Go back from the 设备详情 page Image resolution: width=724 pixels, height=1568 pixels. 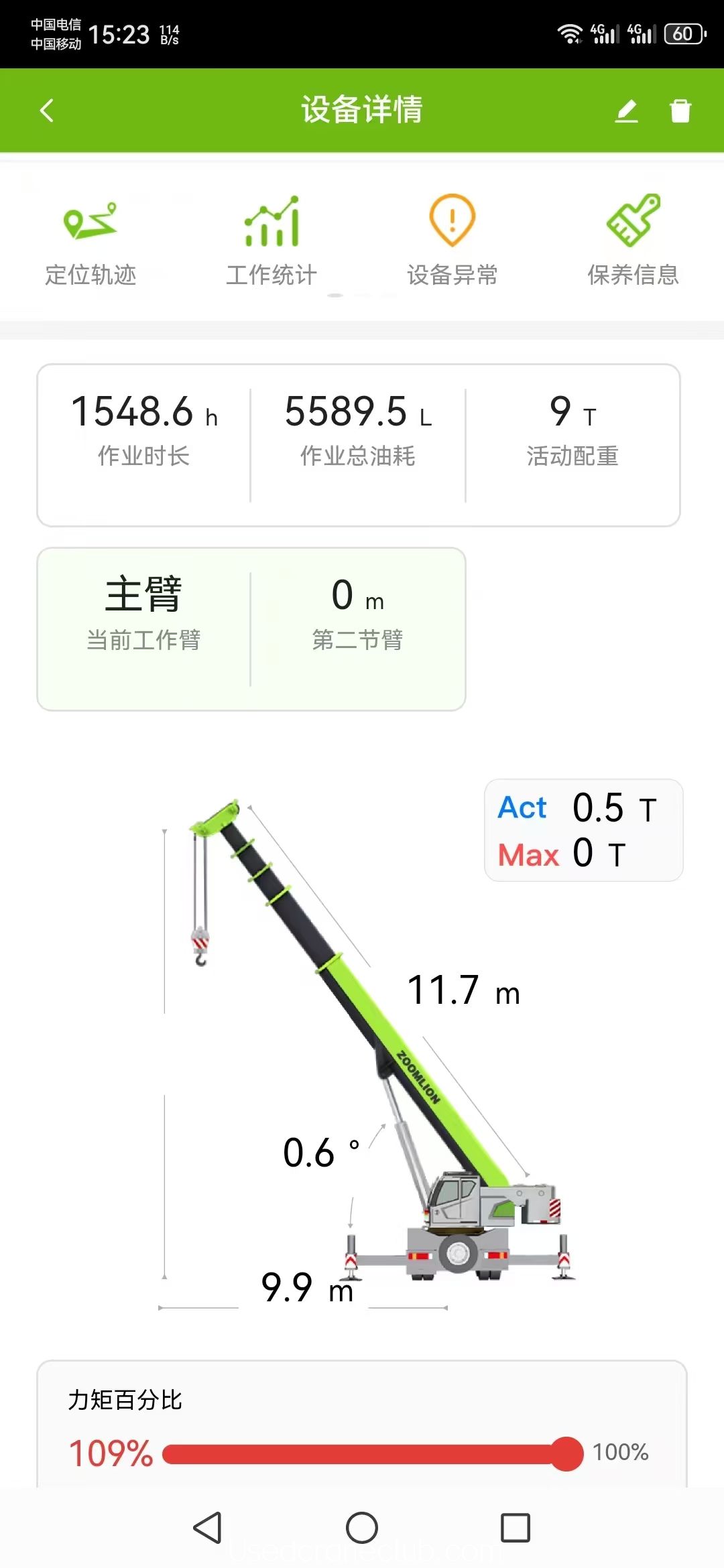point(47,111)
